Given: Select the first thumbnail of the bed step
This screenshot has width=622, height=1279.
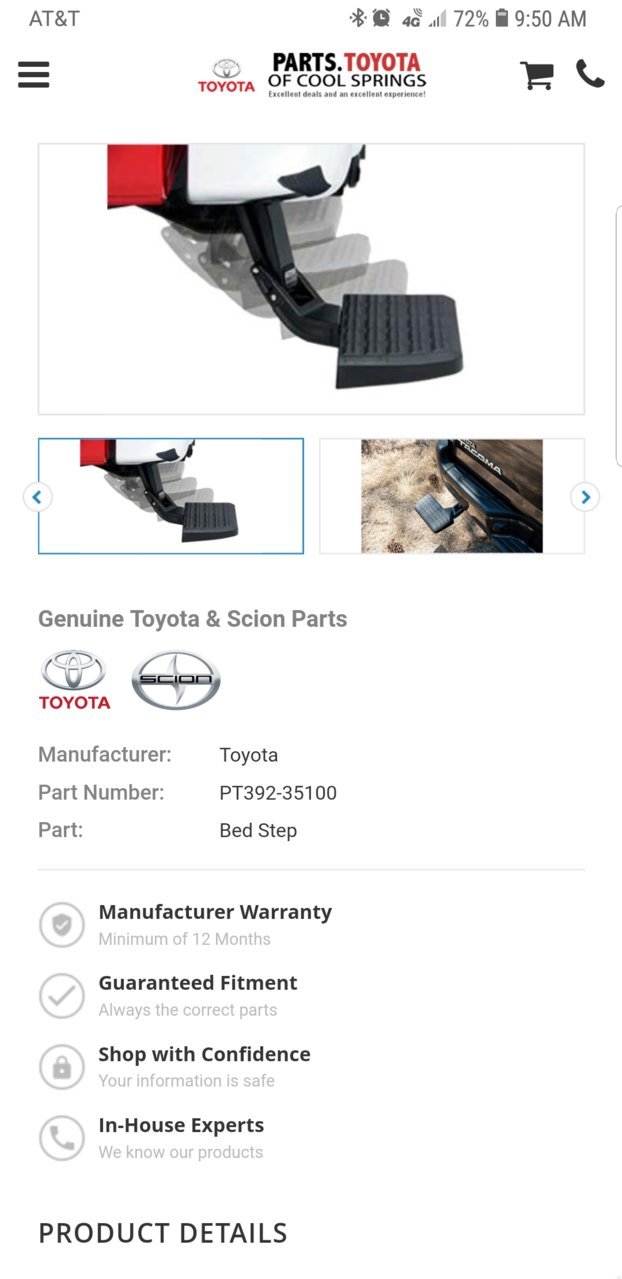Looking at the screenshot, I should [x=171, y=496].
